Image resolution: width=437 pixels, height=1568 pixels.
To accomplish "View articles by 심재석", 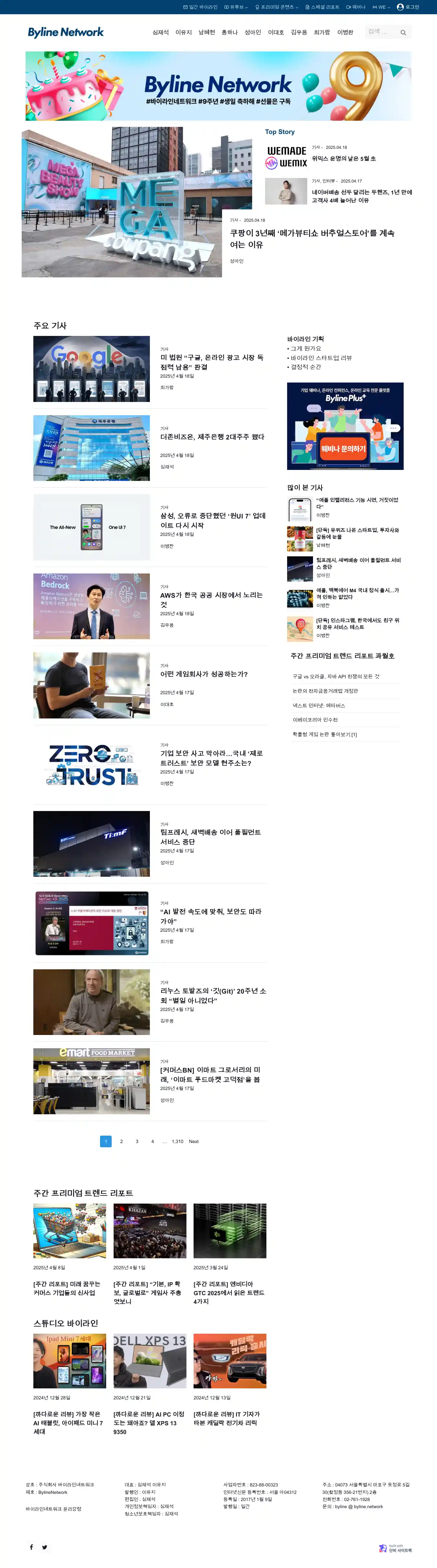I will [161, 33].
